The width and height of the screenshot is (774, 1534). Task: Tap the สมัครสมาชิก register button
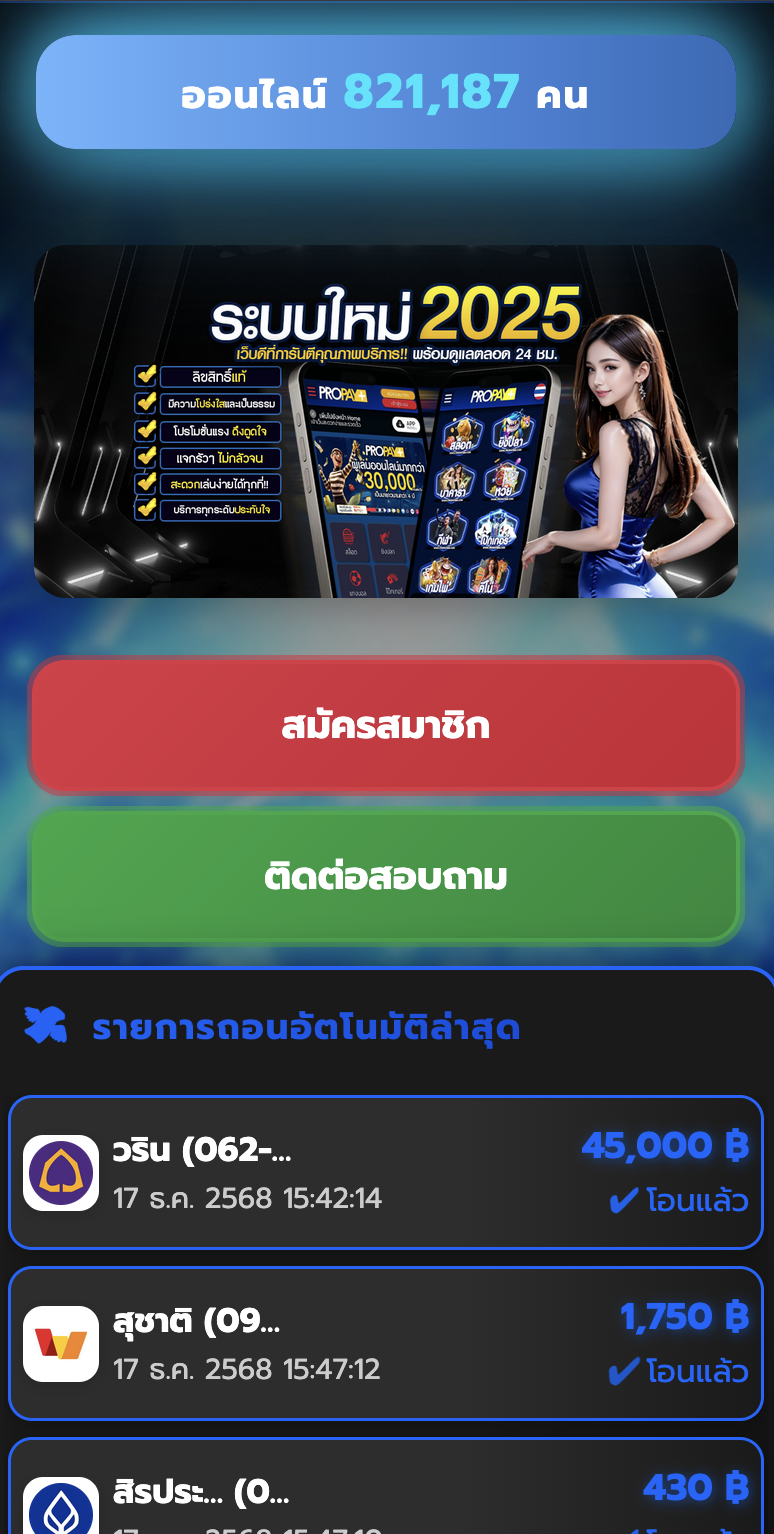click(386, 726)
